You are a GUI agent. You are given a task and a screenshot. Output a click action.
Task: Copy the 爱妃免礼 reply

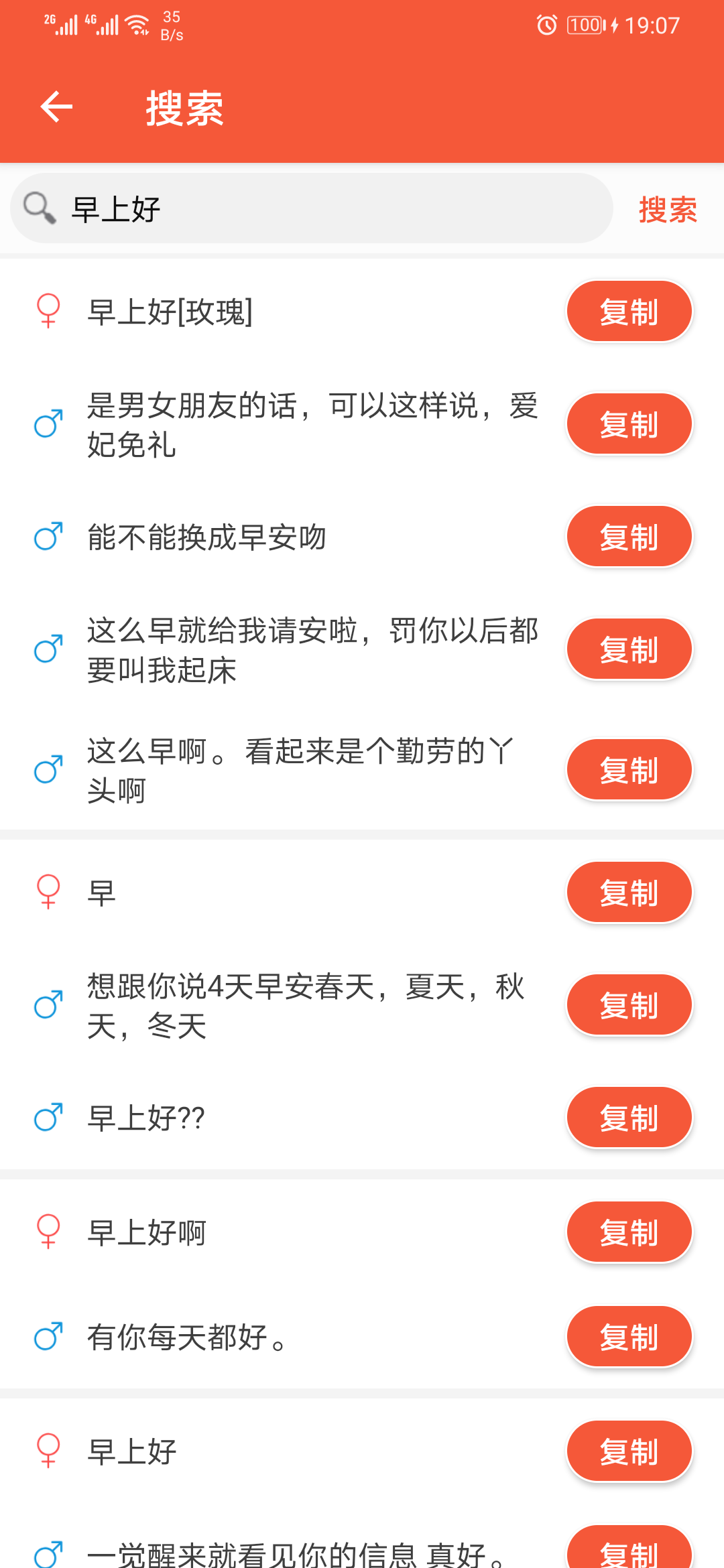point(629,423)
